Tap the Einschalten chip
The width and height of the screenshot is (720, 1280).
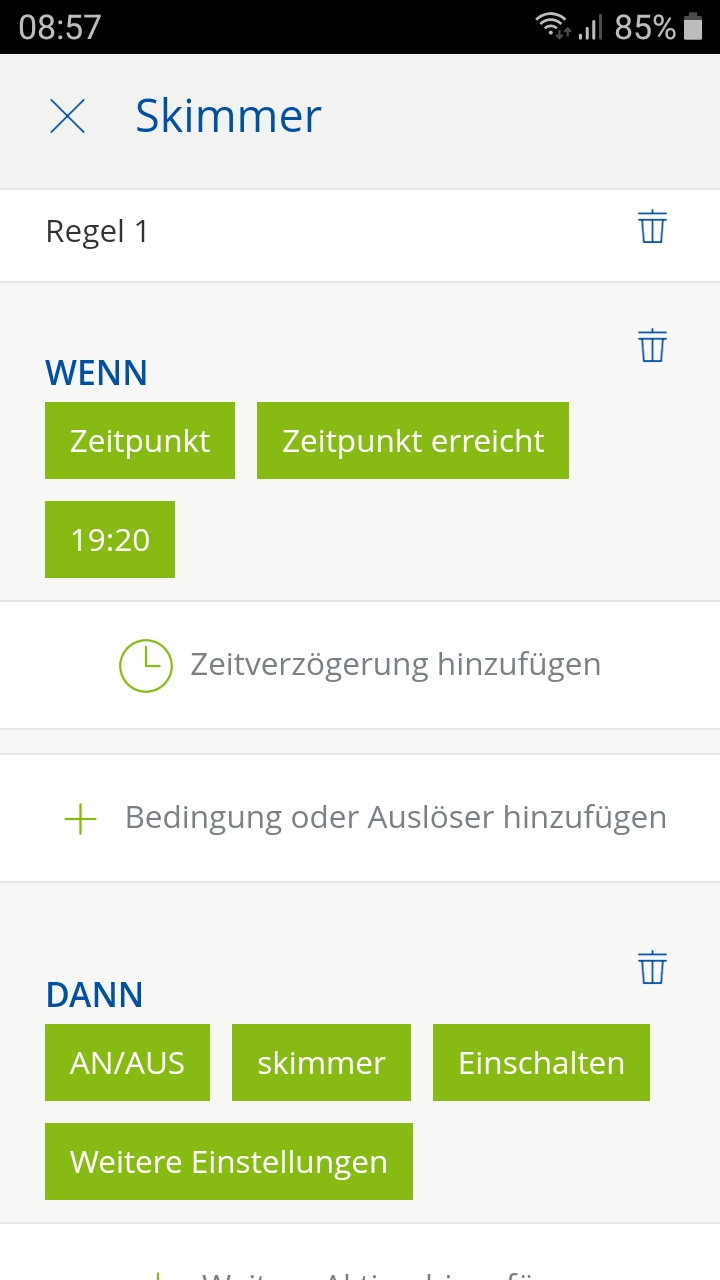click(x=541, y=1062)
